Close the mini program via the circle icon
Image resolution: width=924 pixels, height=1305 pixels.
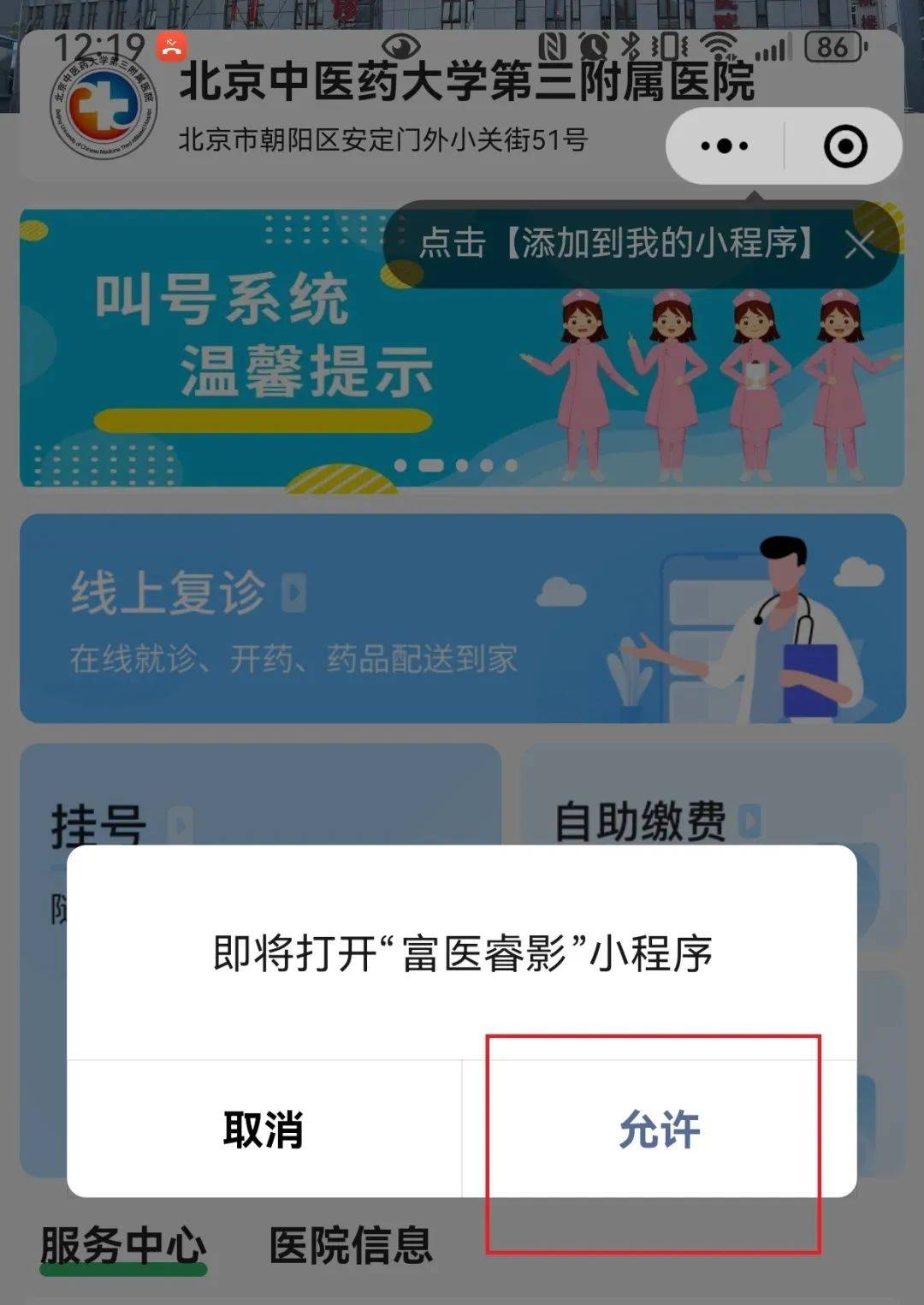click(844, 146)
